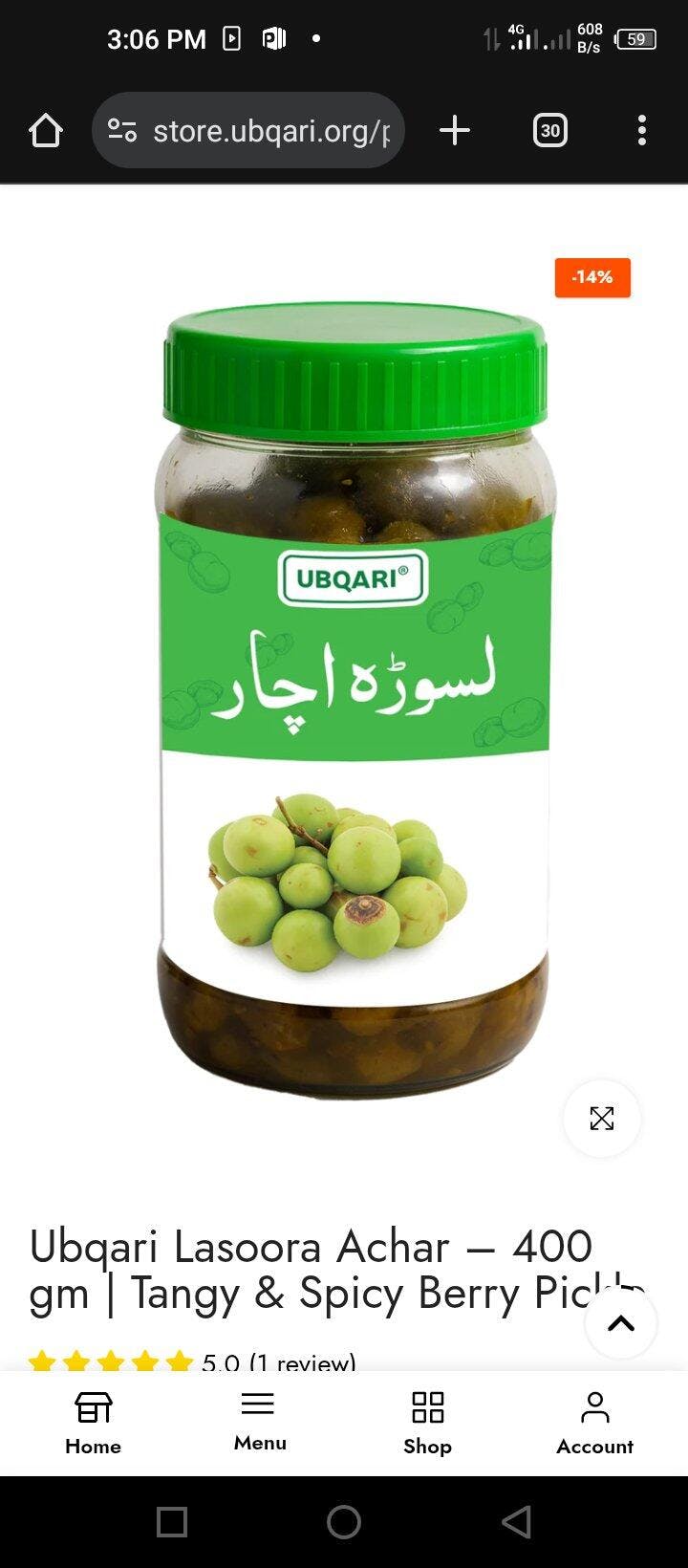This screenshot has height=1568, width=688.
Task: Expand the product image to fullscreen
Action: click(x=601, y=1118)
